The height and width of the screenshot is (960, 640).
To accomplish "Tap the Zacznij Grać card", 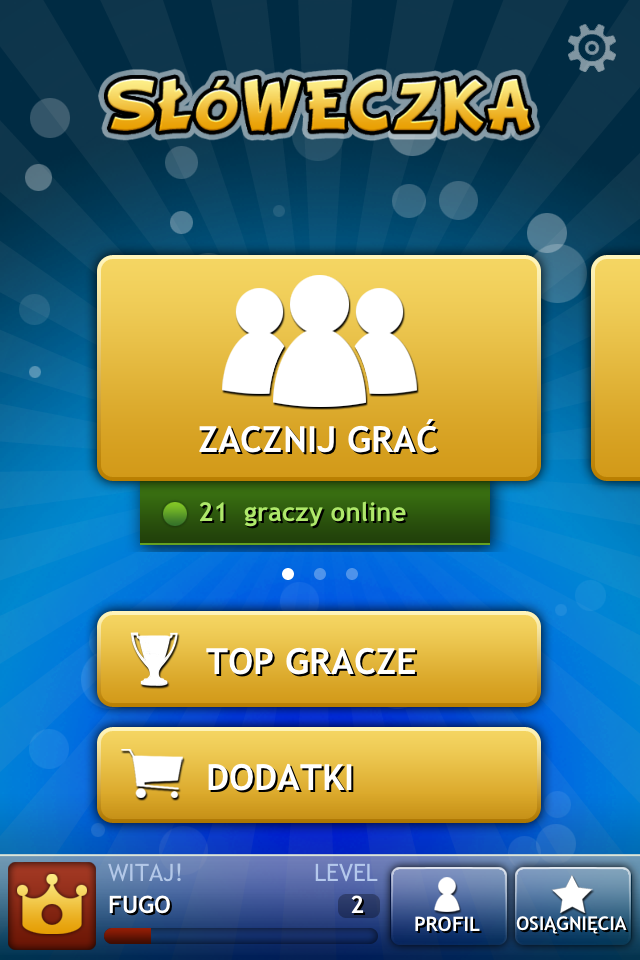I will pyautogui.click(x=319, y=368).
